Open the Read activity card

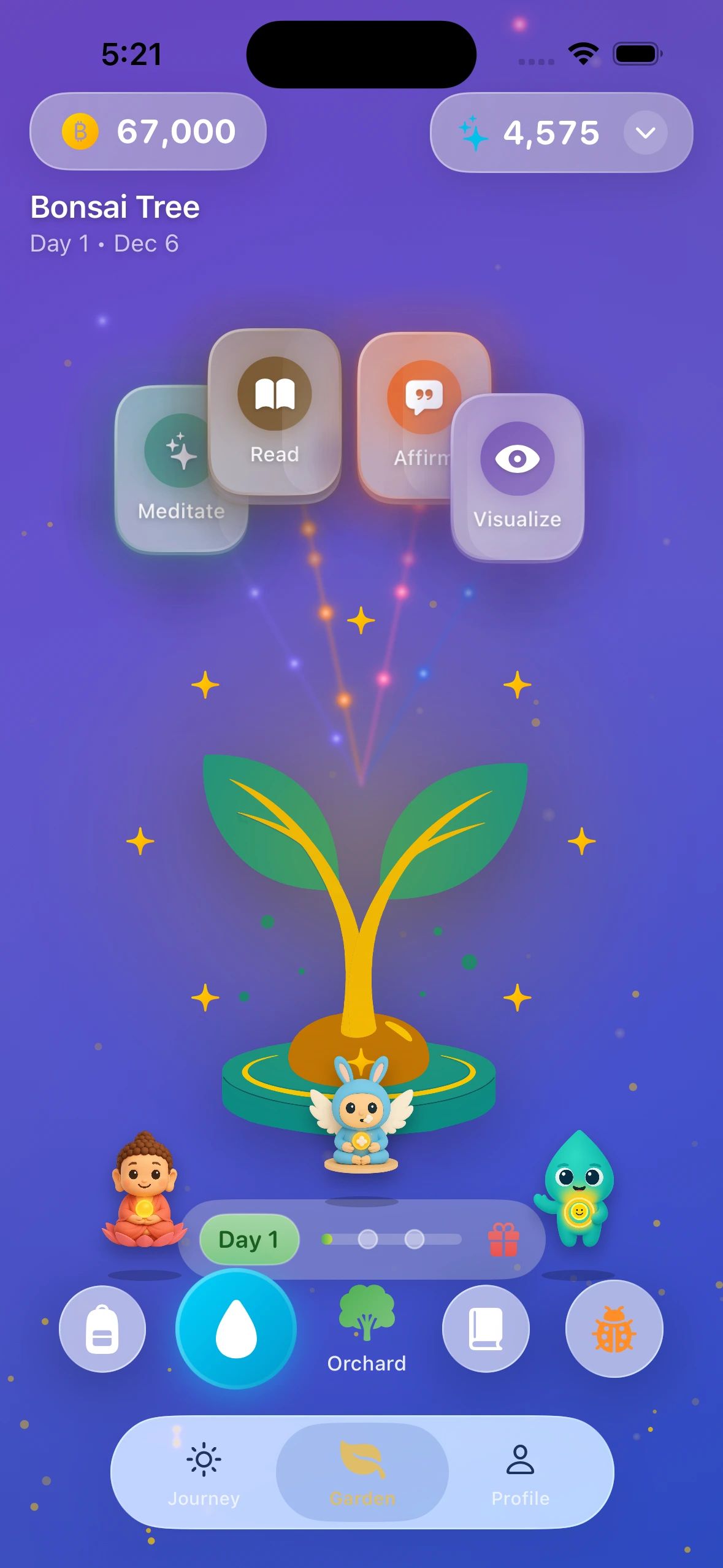[275, 412]
